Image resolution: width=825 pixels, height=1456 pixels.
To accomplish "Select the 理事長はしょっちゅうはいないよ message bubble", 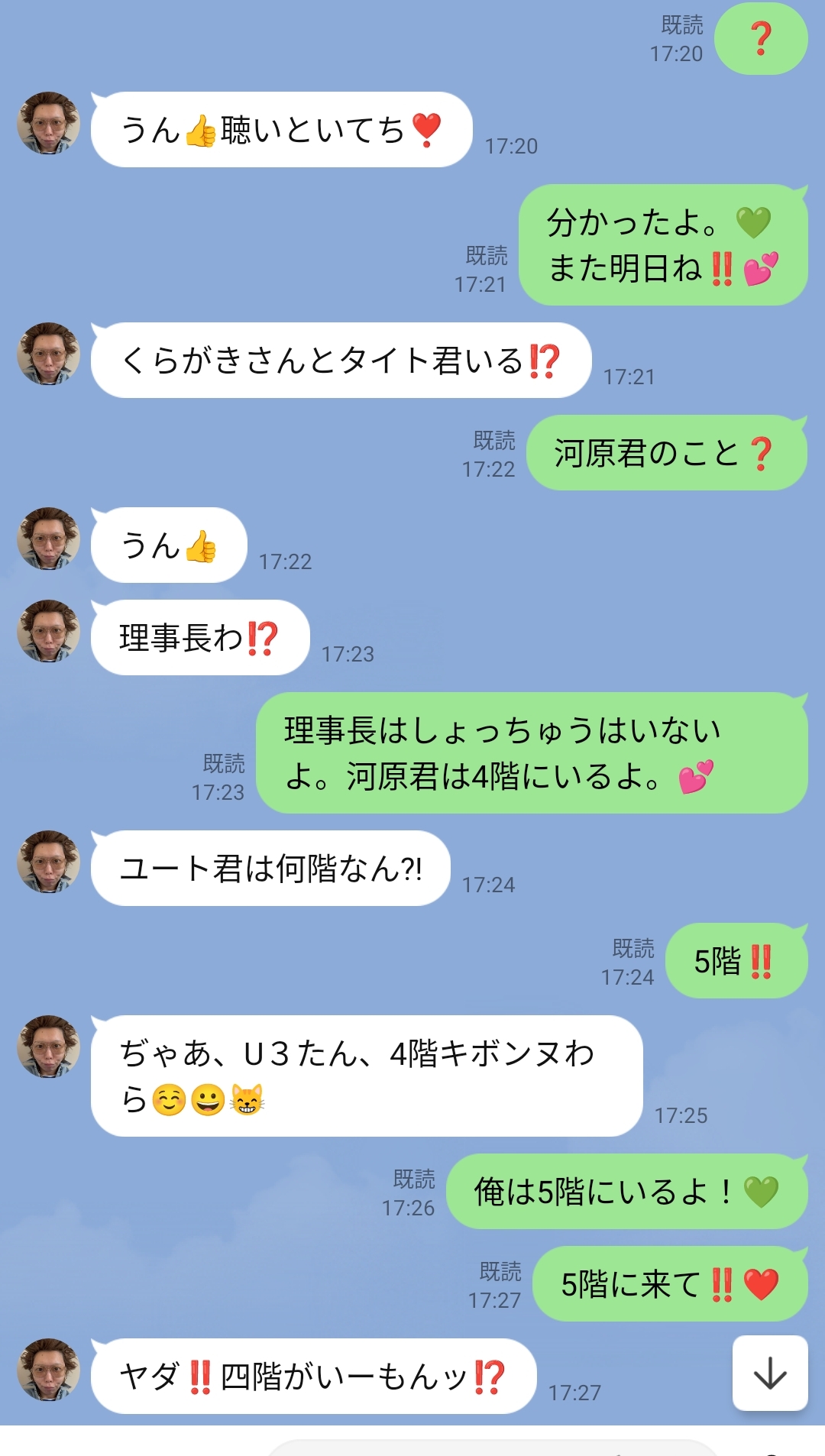I will (x=531, y=753).
